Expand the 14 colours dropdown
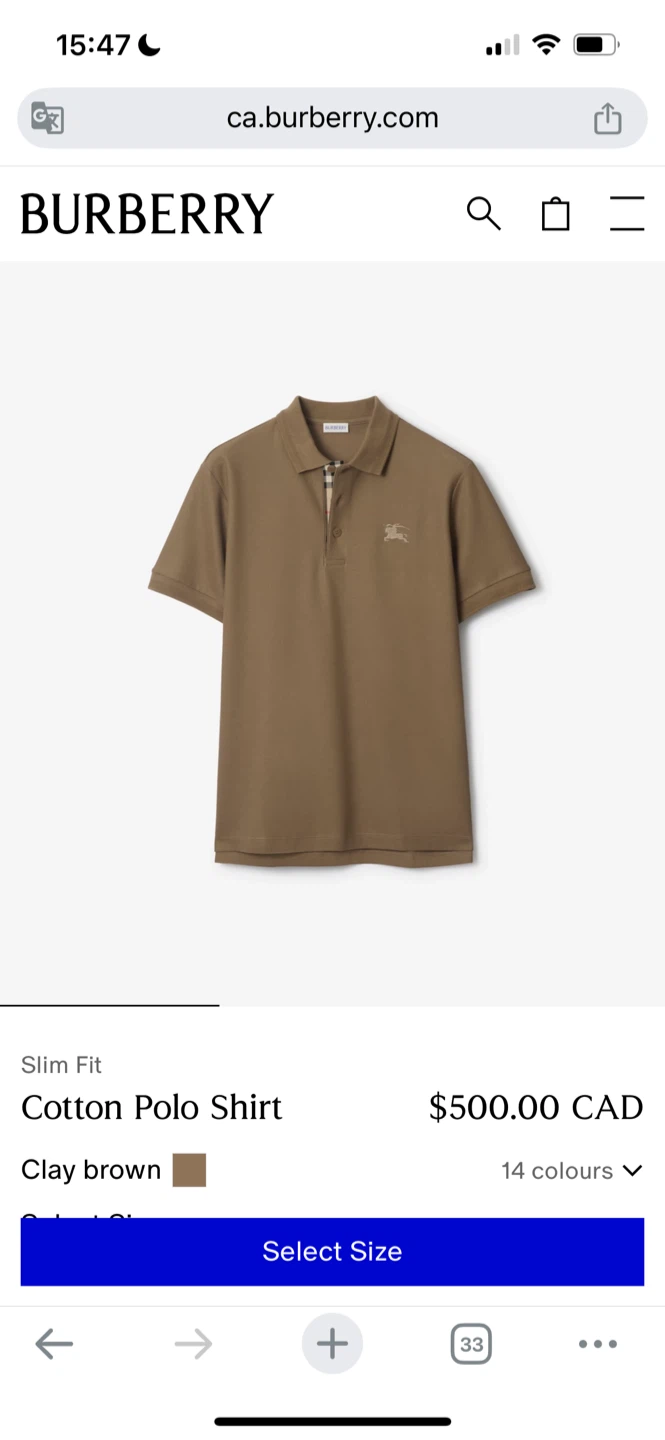Viewport: 665px width, 1440px height. click(571, 1170)
